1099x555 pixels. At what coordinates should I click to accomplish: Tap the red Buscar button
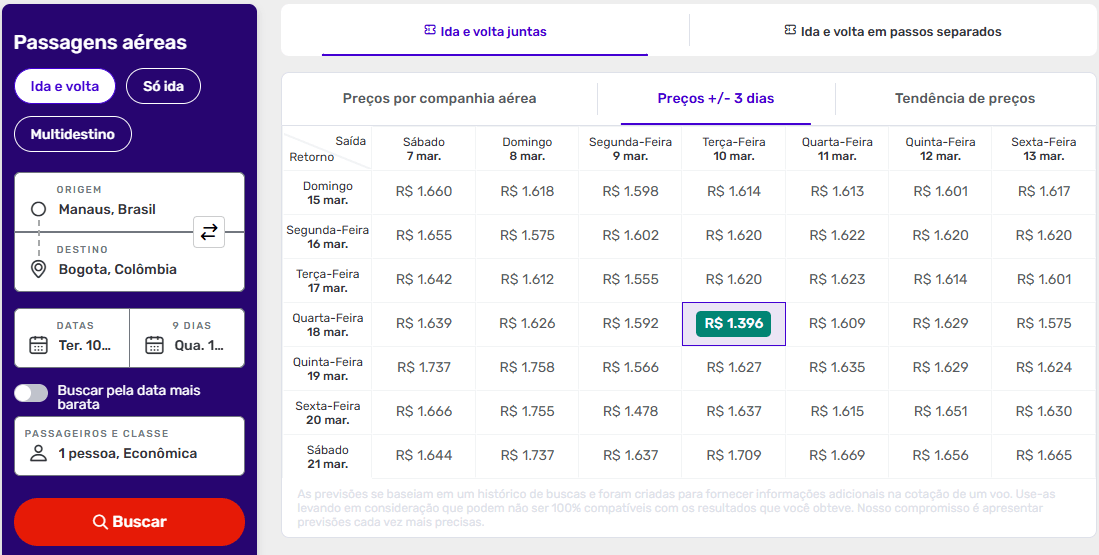(x=129, y=522)
